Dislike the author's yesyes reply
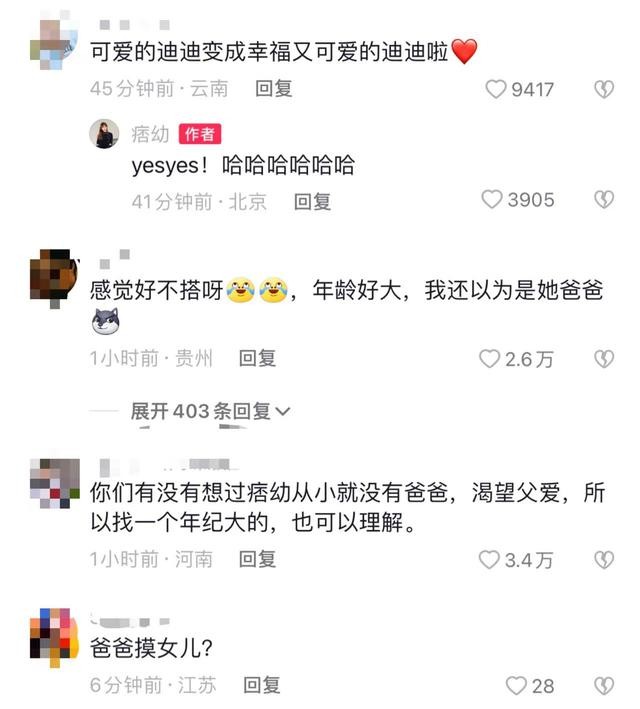The image size is (640, 709). (604, 200)
